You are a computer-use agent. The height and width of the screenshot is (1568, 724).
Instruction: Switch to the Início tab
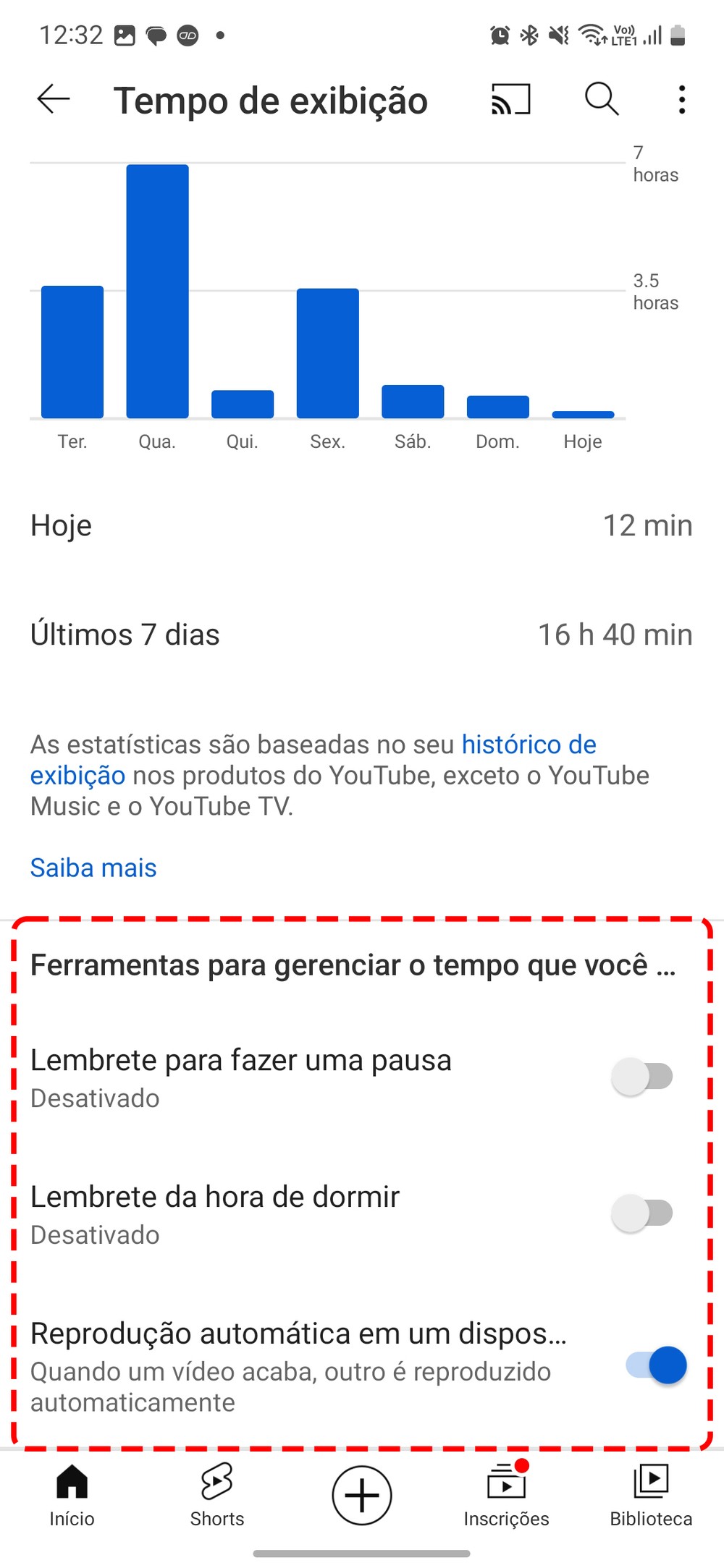point(72,1495)
